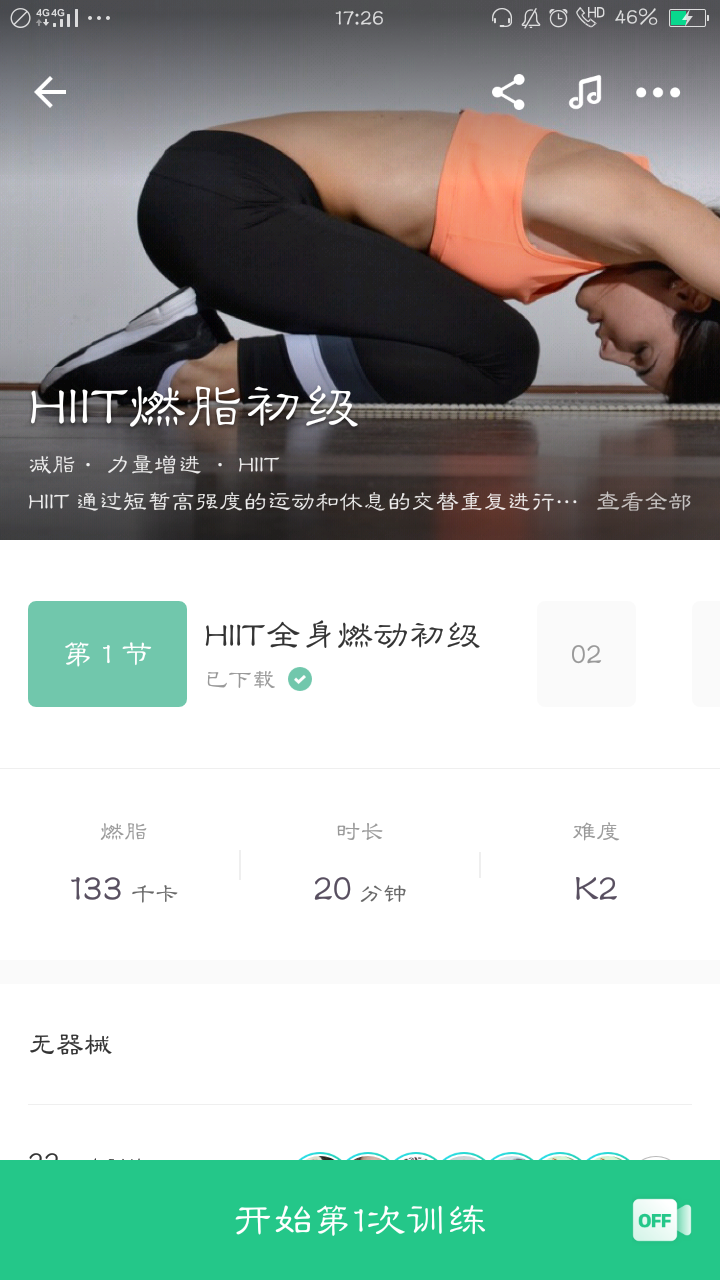Open the three-dot overflow menu
Viewport: 720px width, 1280px height.
click(x=658, y=93)
